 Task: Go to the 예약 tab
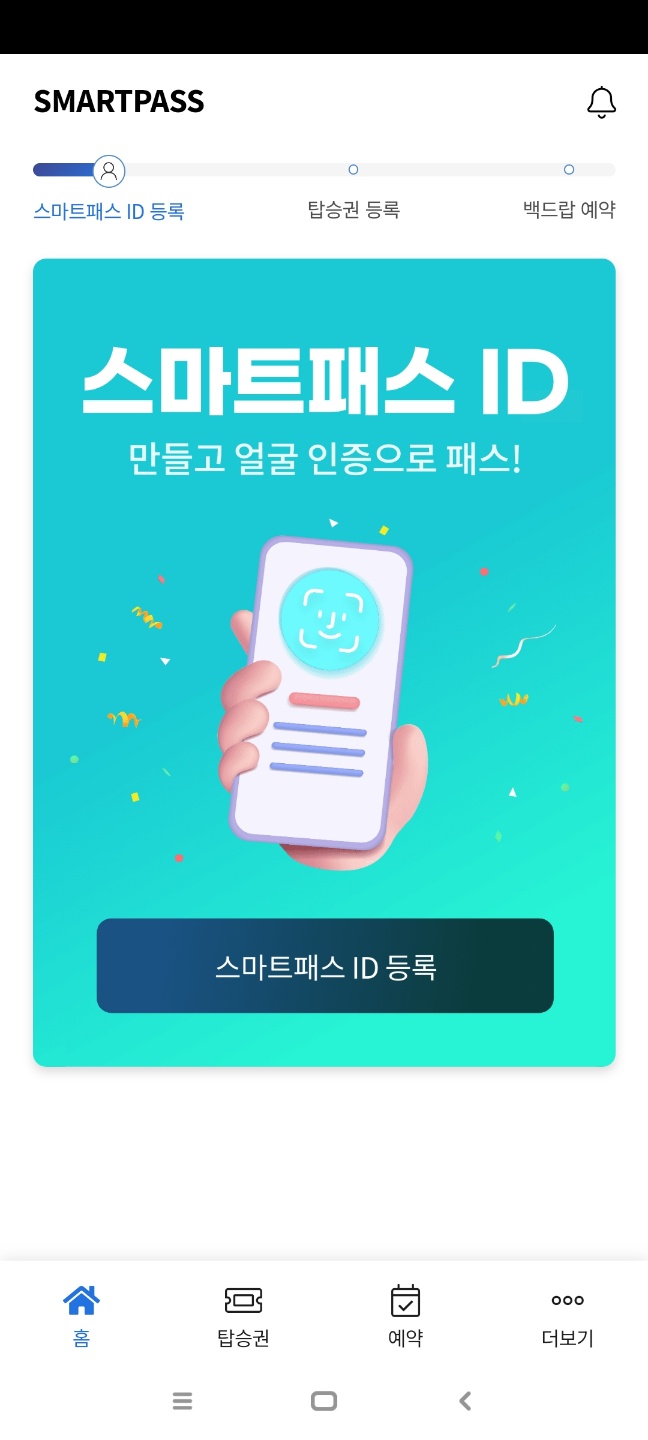coord(405,1316)
